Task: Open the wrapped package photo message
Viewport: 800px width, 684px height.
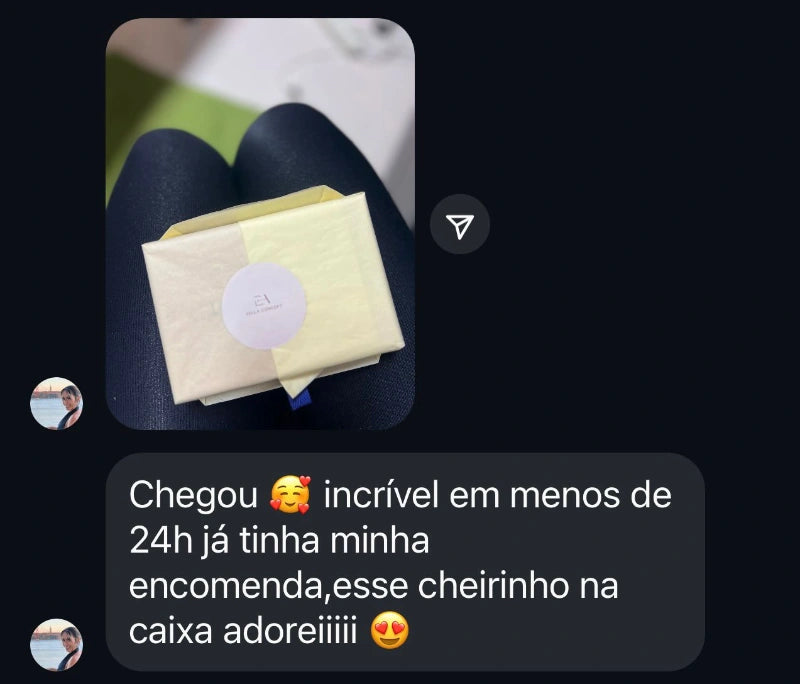Action: 260,224
